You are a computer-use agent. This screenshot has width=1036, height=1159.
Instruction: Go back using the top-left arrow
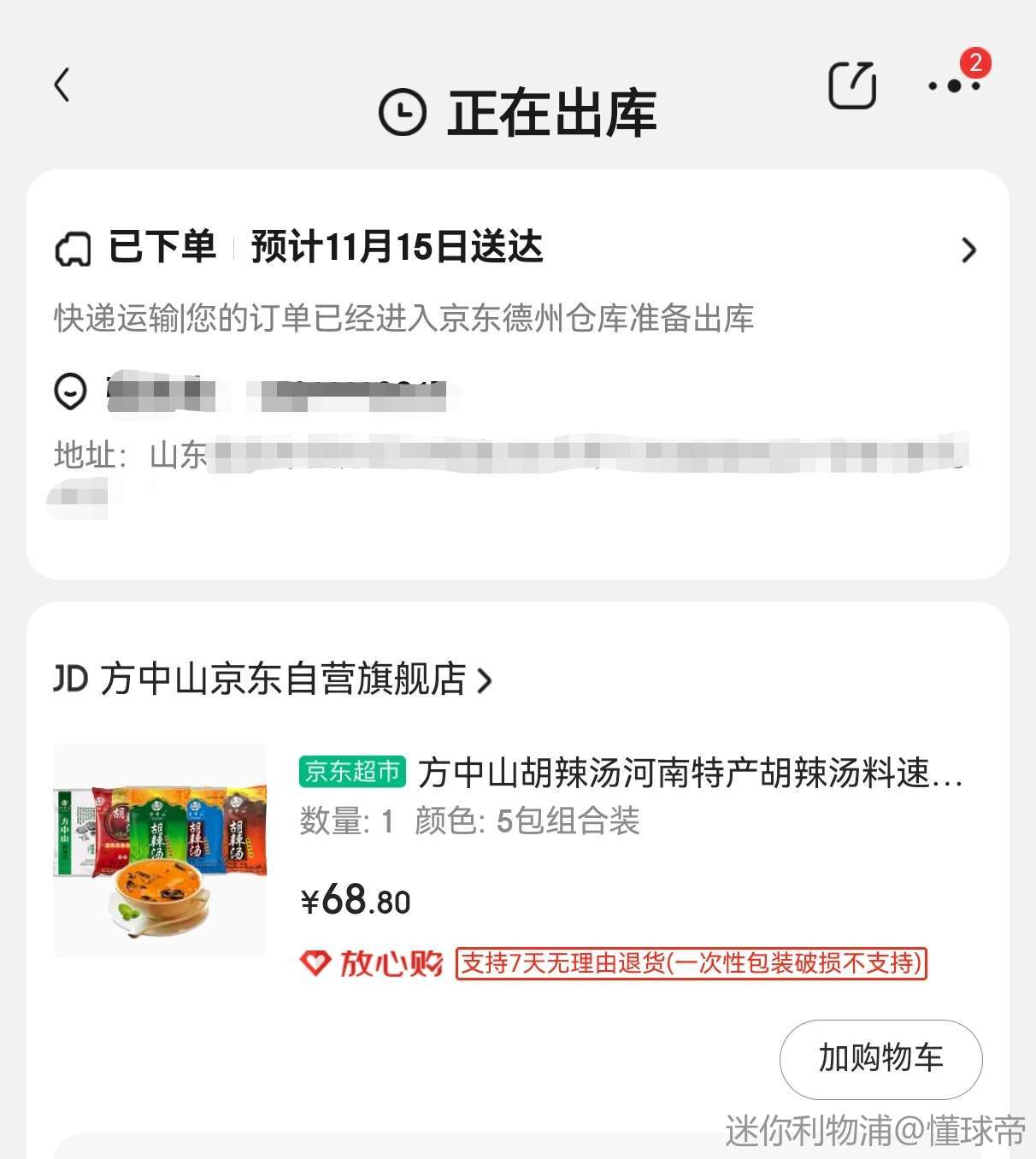click(x=62, y=85)
